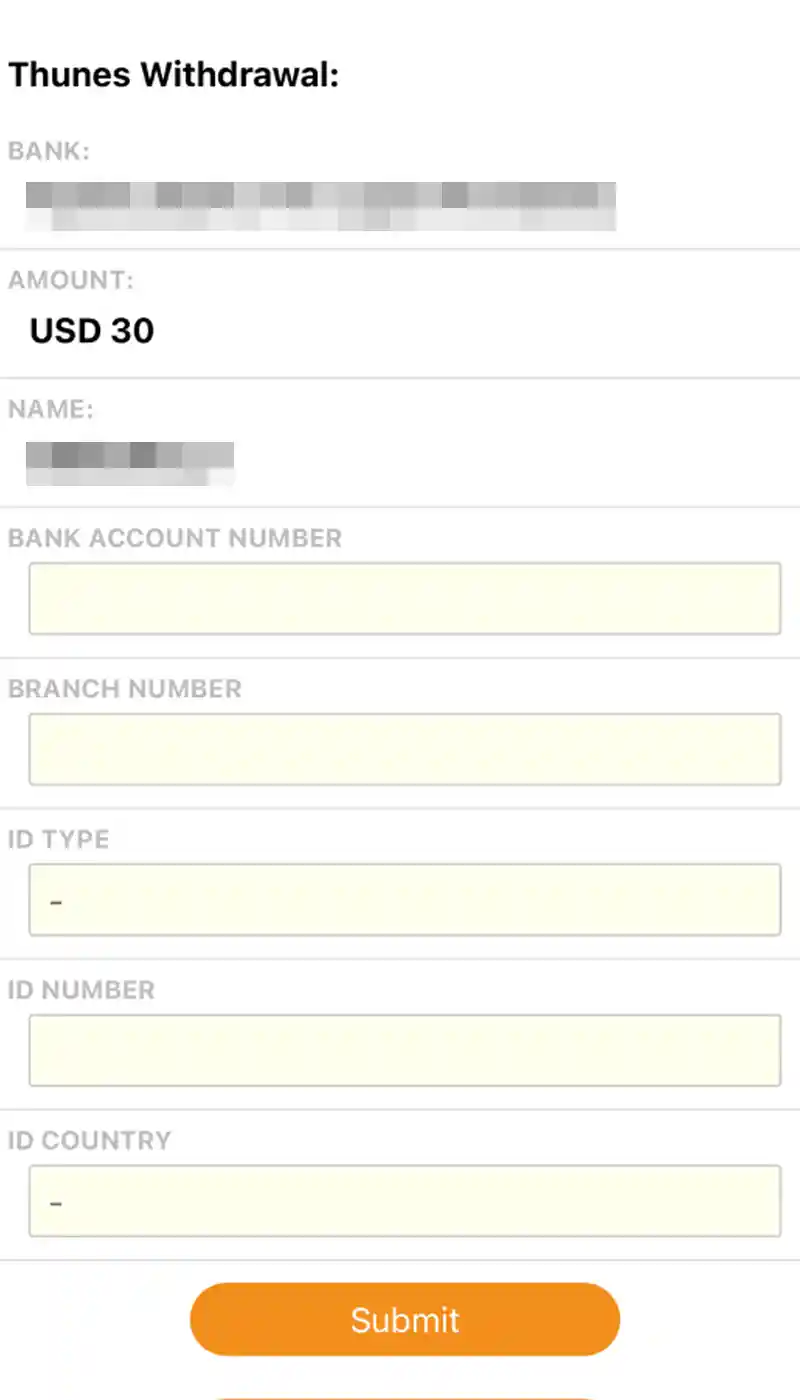Open the ID Type dropdown
The width and height of the screenshot is (800, 1400).
point(404,900)
